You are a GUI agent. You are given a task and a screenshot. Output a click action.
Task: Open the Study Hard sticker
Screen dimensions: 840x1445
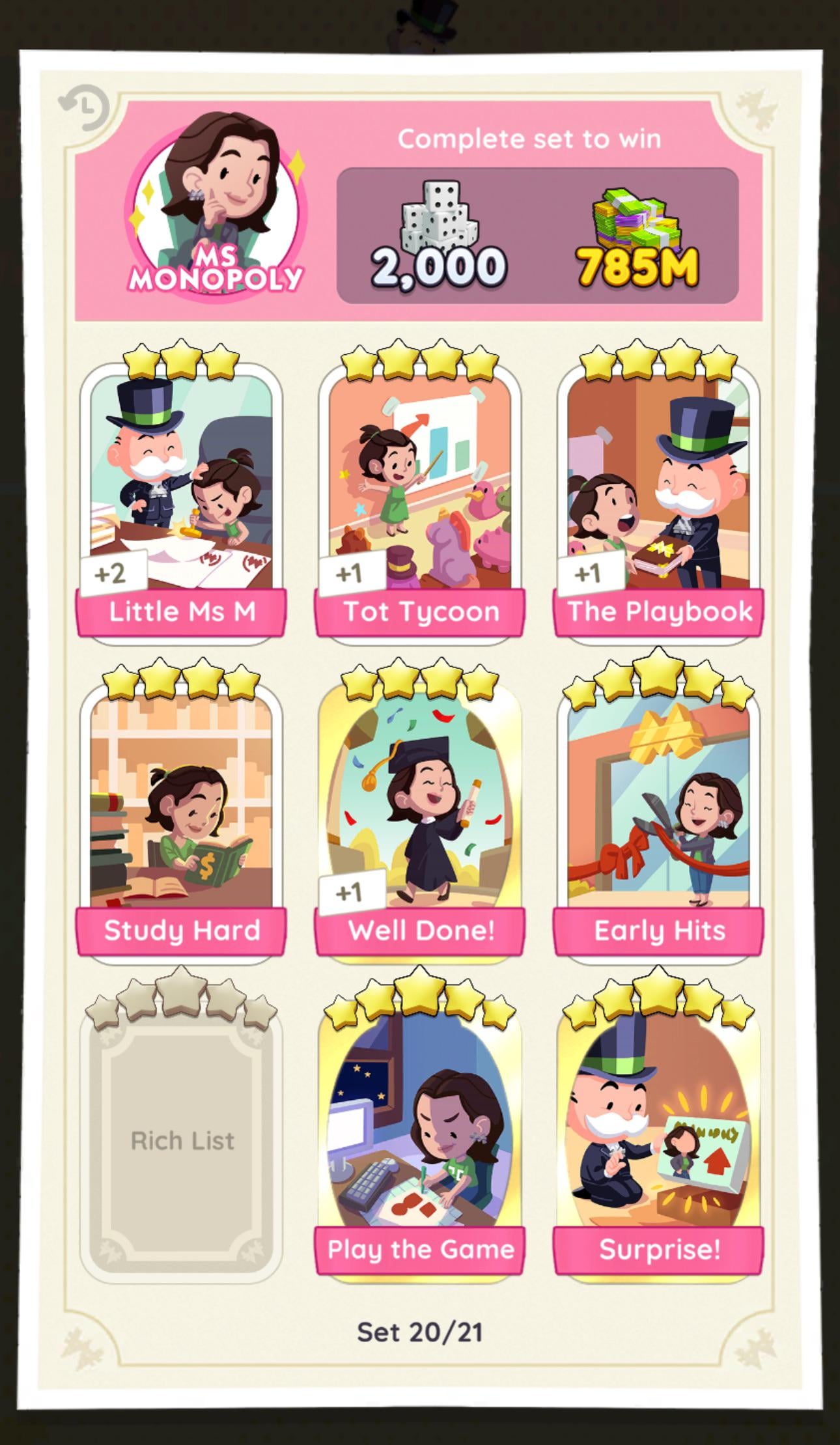(x=181, y=814)
